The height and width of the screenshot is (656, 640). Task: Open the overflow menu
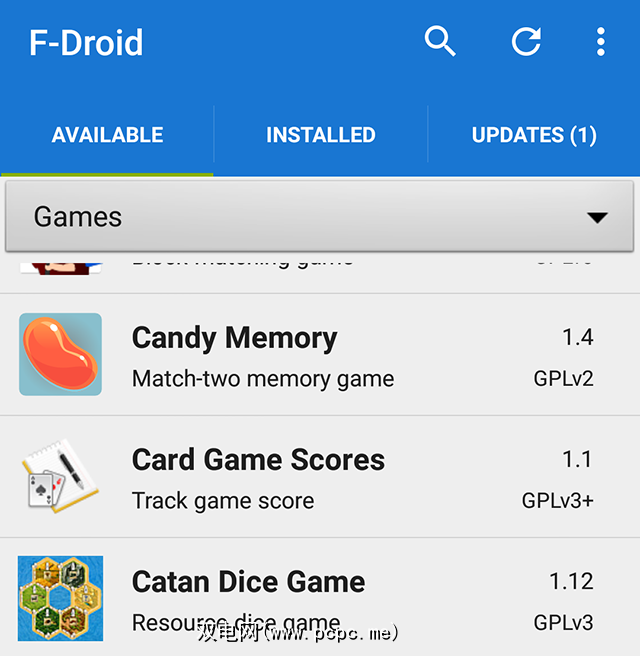tap(600, 42)
